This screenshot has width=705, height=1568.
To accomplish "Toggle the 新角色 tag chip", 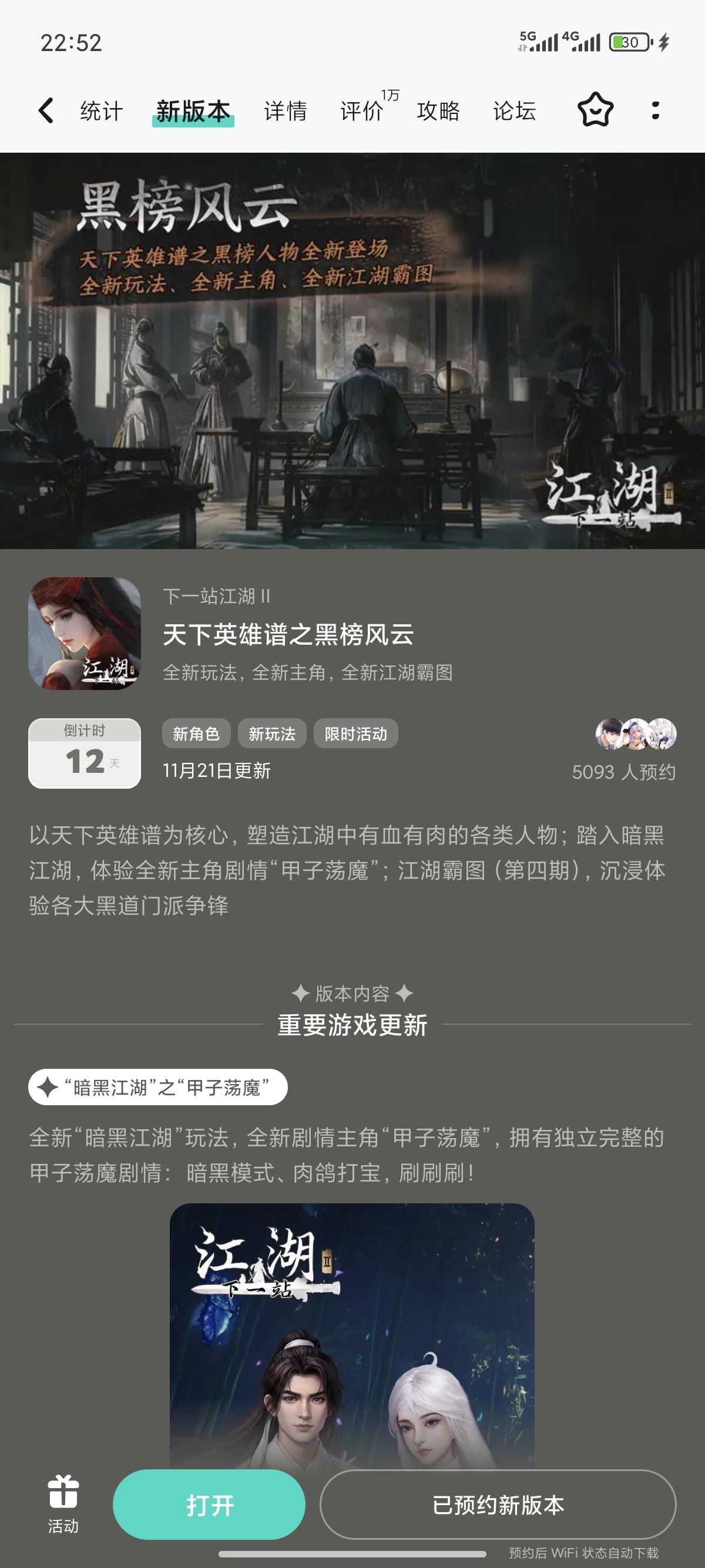I will [x=196, y=735].
